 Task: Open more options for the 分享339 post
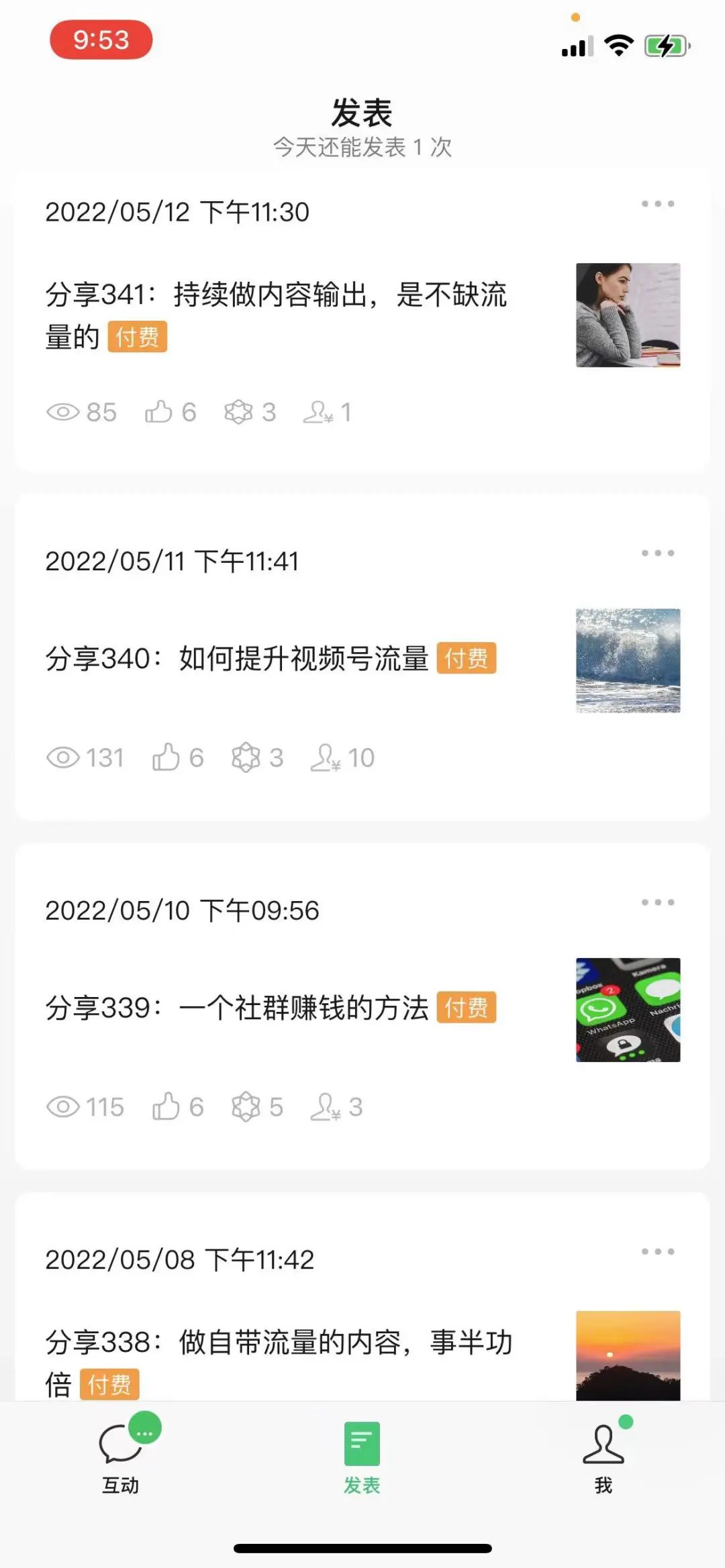[657, 902]
